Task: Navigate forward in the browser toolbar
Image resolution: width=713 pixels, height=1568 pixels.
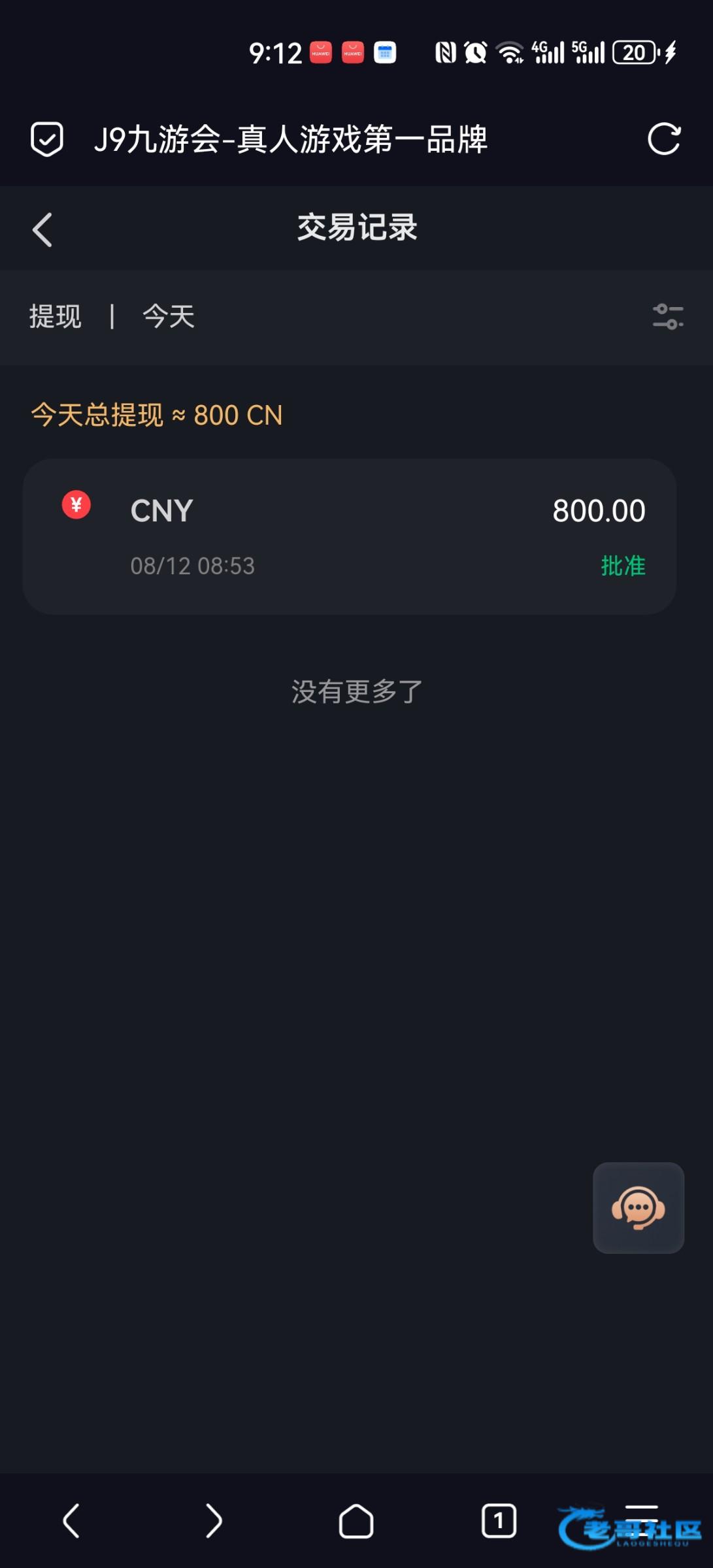Action: coord(214,1521)
